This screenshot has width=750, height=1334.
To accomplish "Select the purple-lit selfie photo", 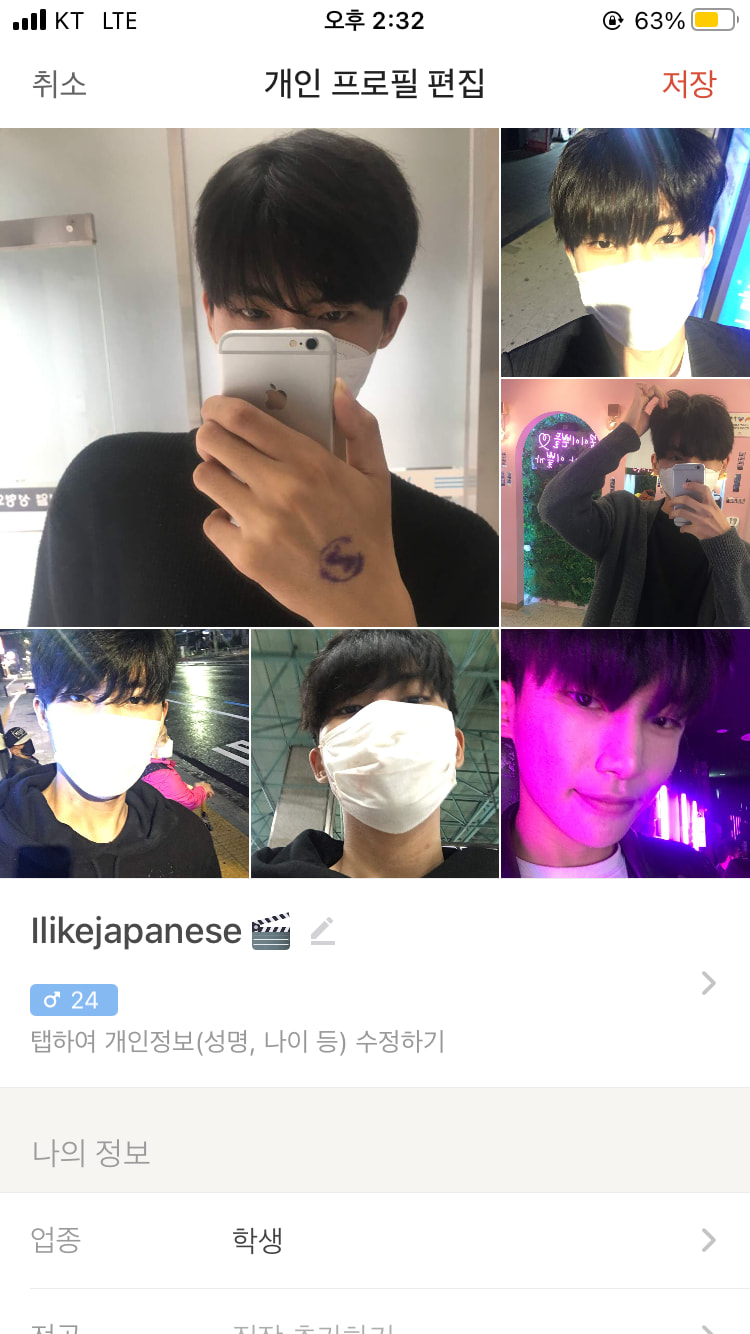I will 625,753.
